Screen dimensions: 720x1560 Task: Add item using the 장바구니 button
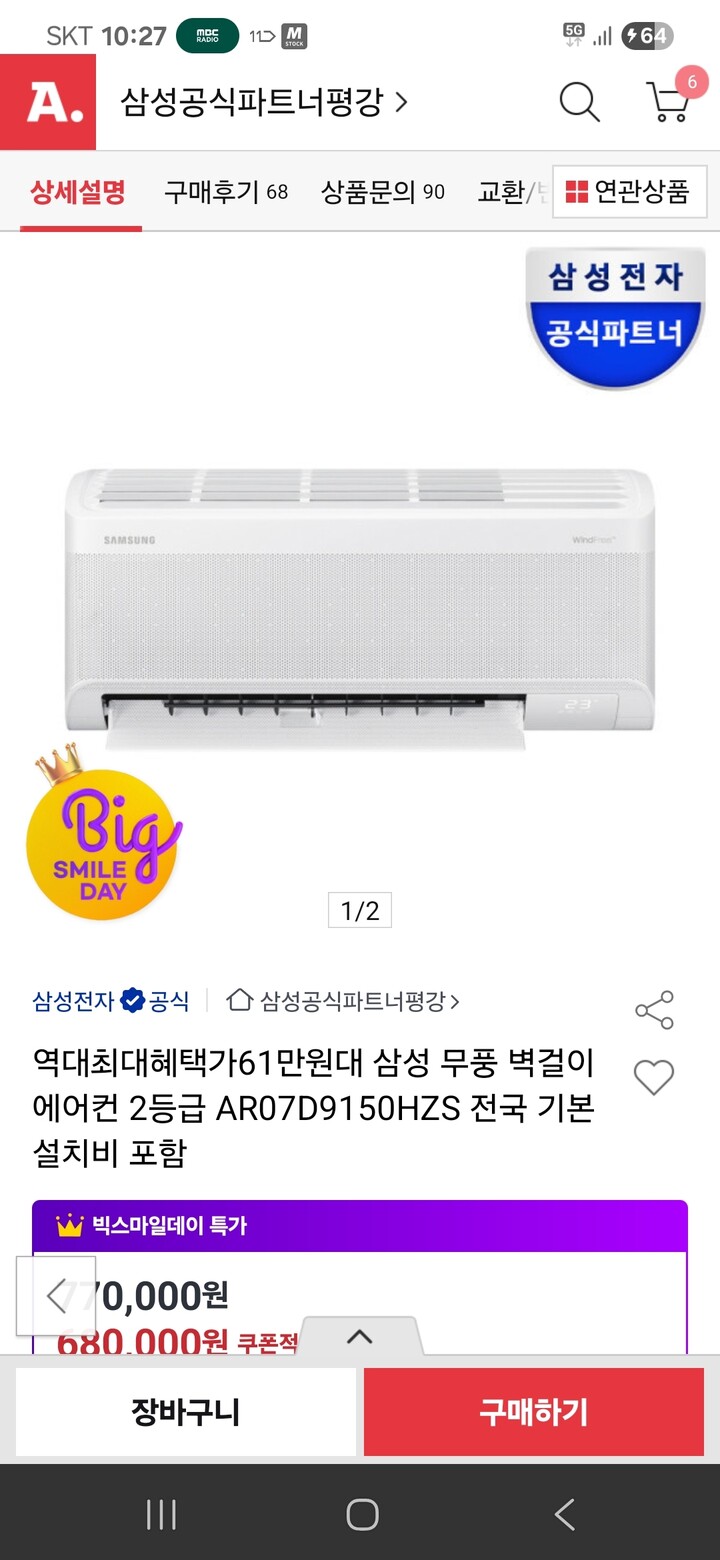pos(184,1412)
